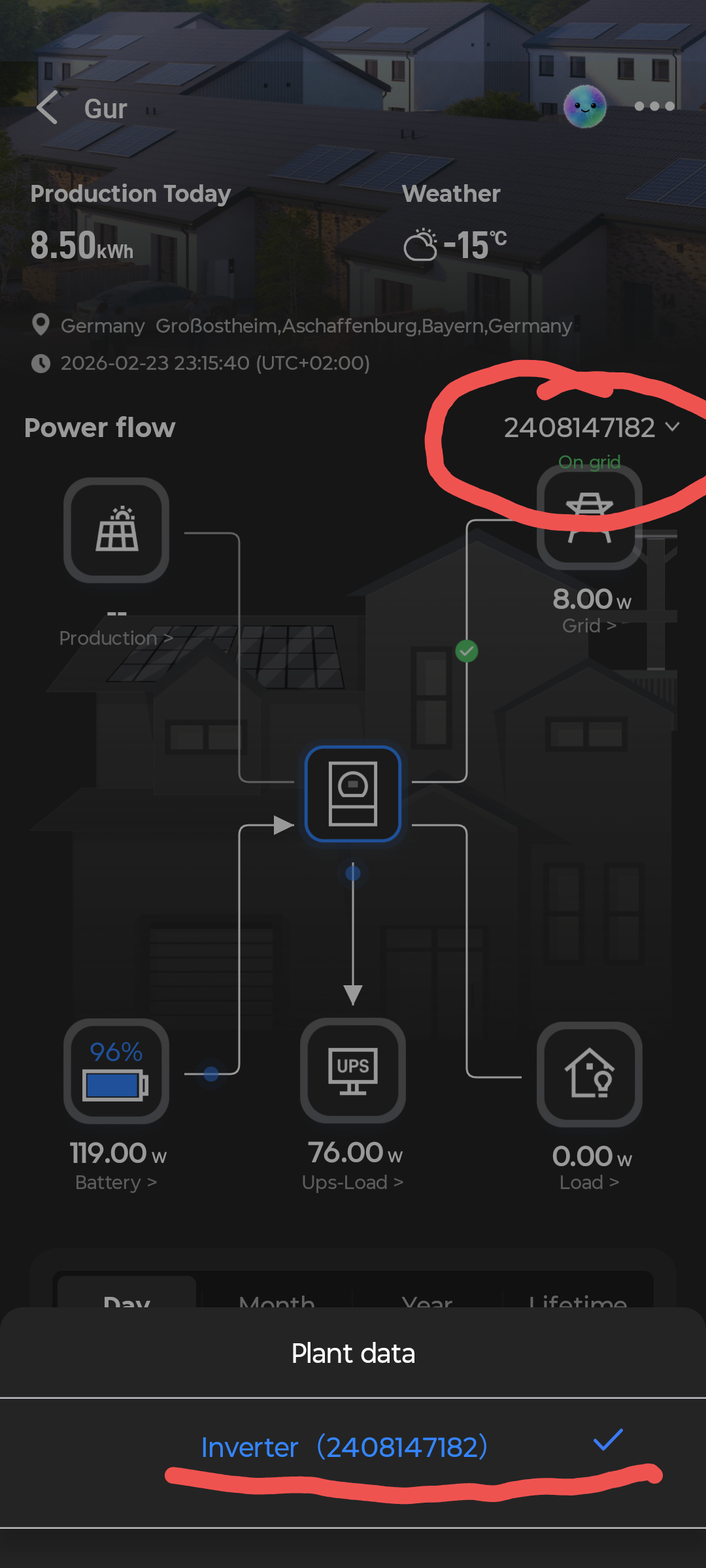Open Ups-Load details
The image size is (706, 1568).
[x=352, y=1182]
